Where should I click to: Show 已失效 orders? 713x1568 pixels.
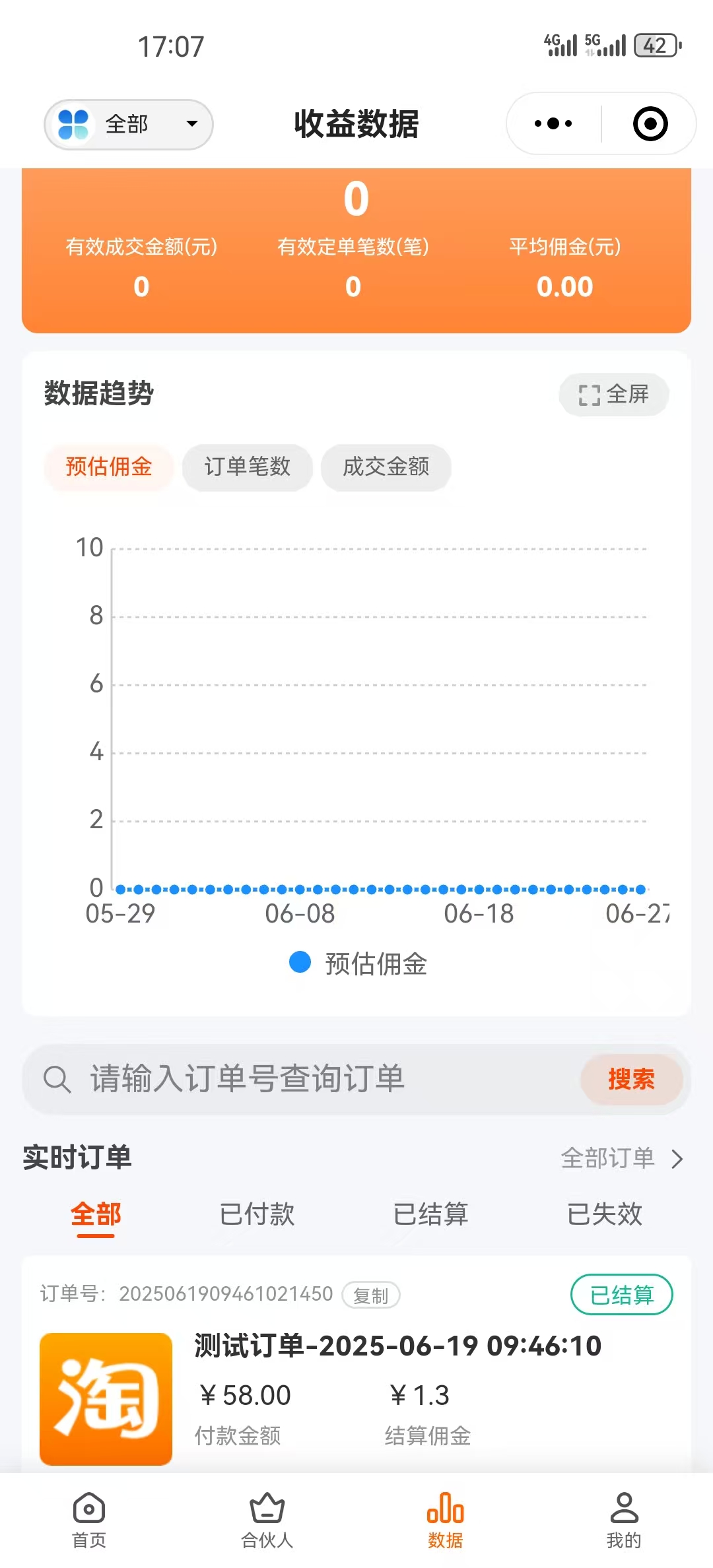[605, 1214]
